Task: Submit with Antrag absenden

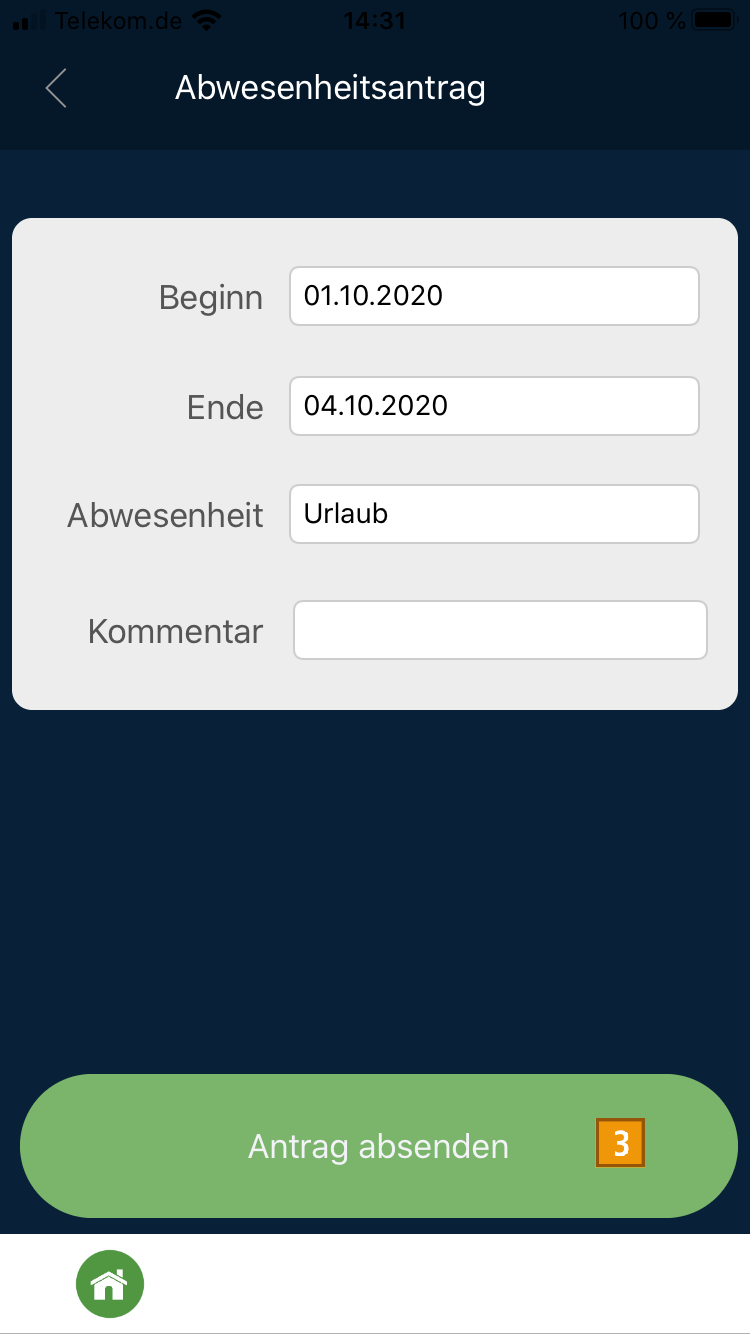Action: 378,1146
